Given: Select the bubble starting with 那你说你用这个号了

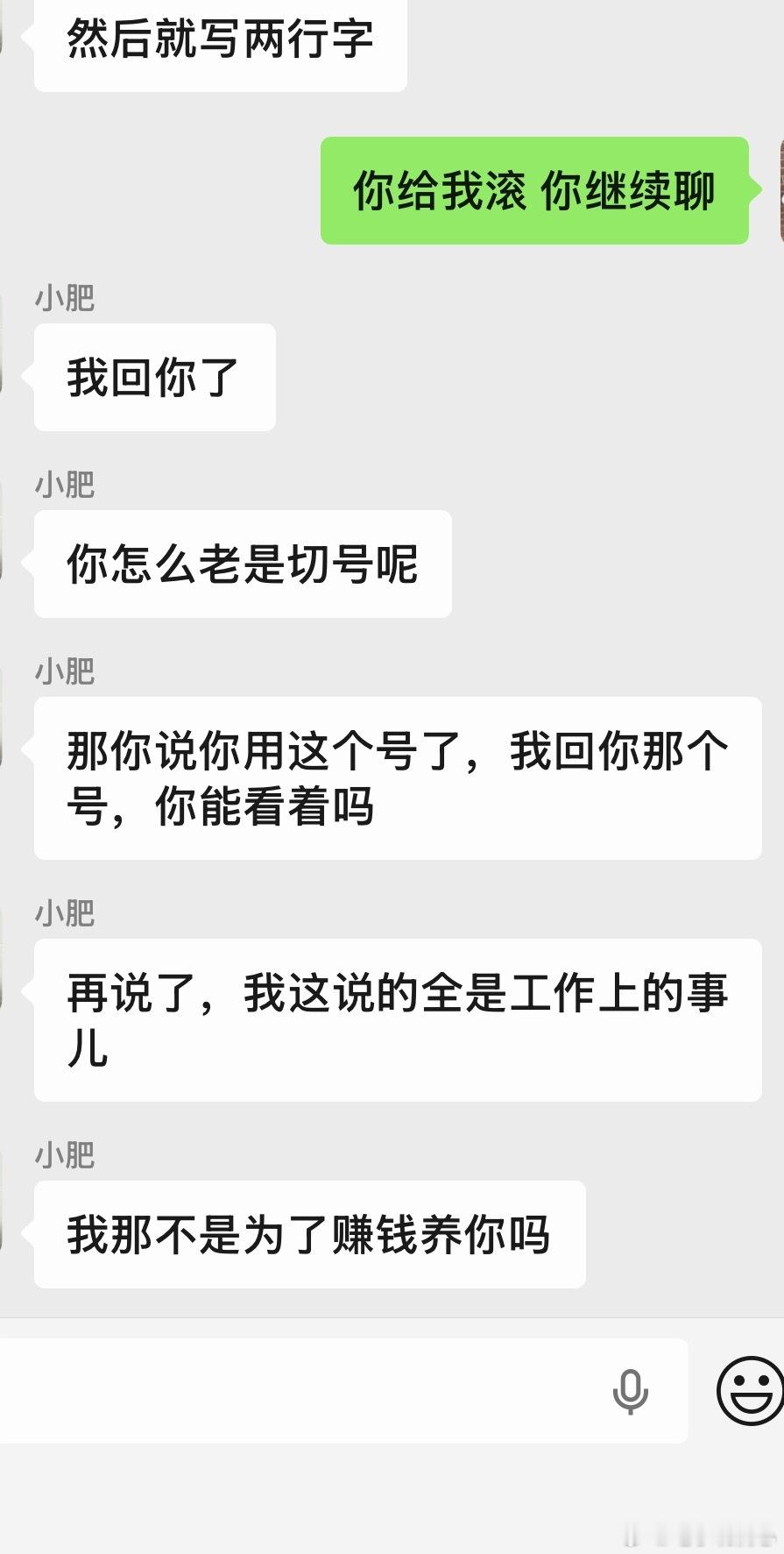Looking at the screenshot, I should [x=394, y=778].
